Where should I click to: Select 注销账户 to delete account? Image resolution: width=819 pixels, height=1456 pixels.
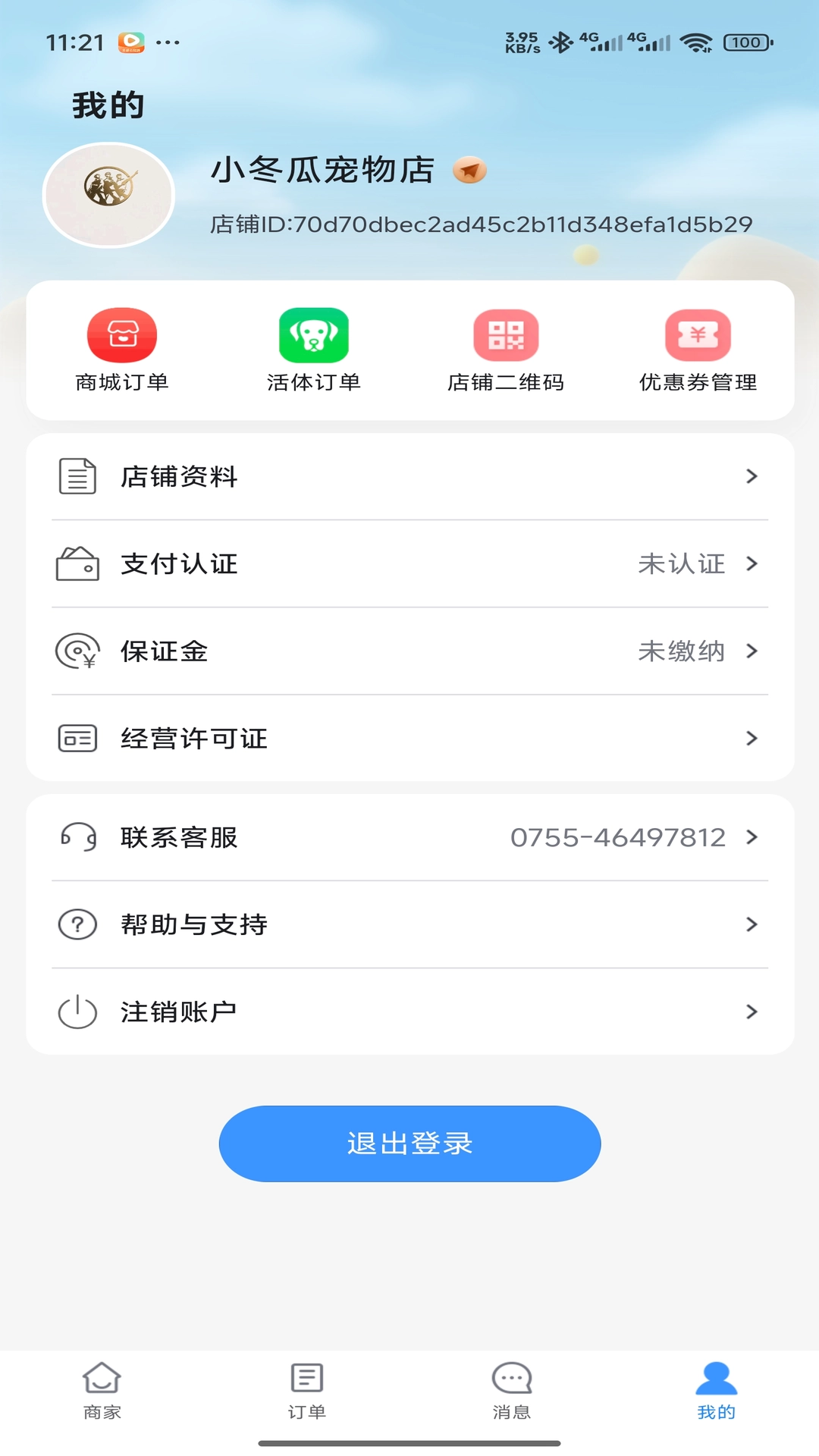click(x=409, y=1012)
